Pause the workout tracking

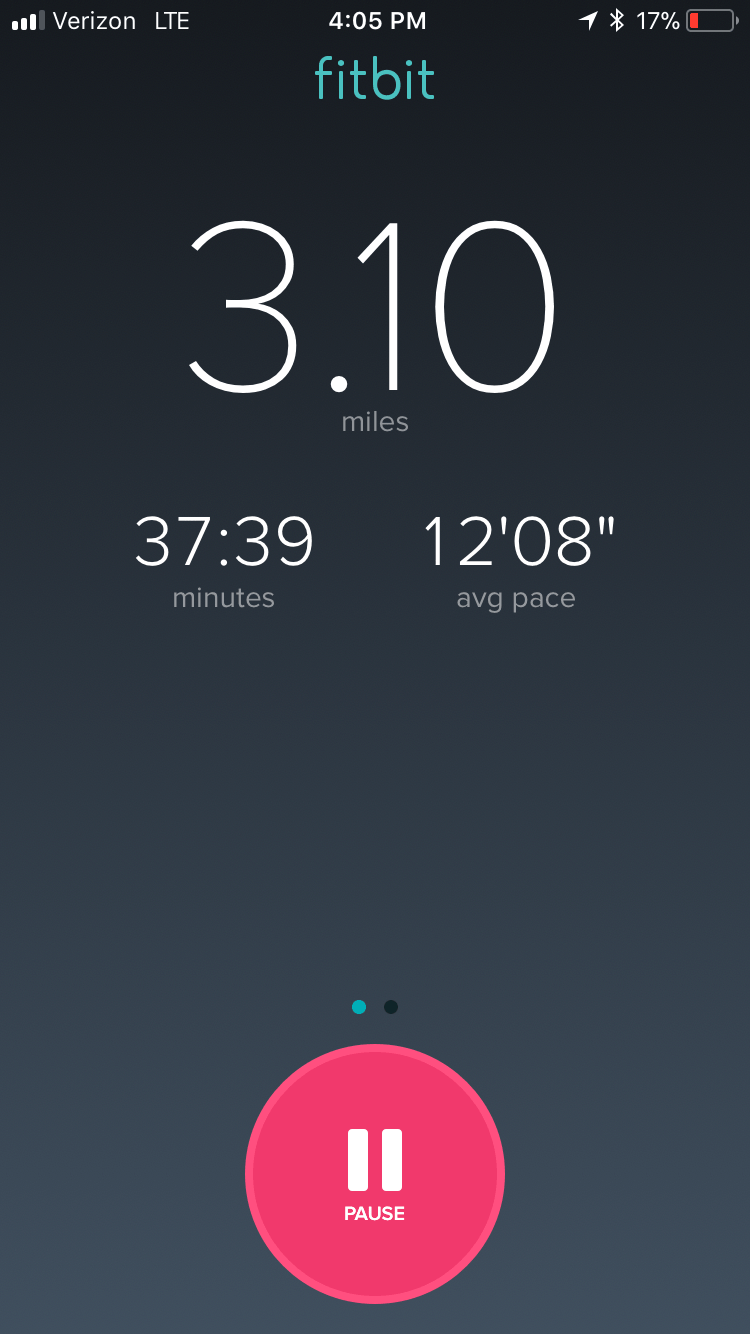pyautogui.click(x=374, y=1173)
